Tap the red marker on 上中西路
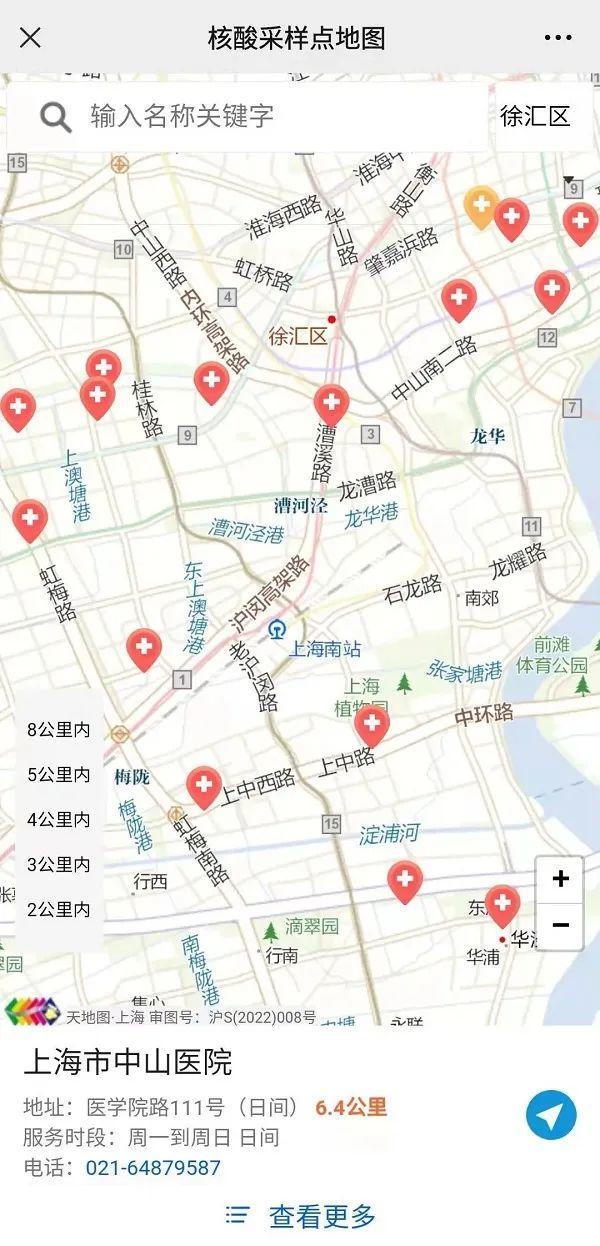600x1246 pixels. tap(204, 786)
